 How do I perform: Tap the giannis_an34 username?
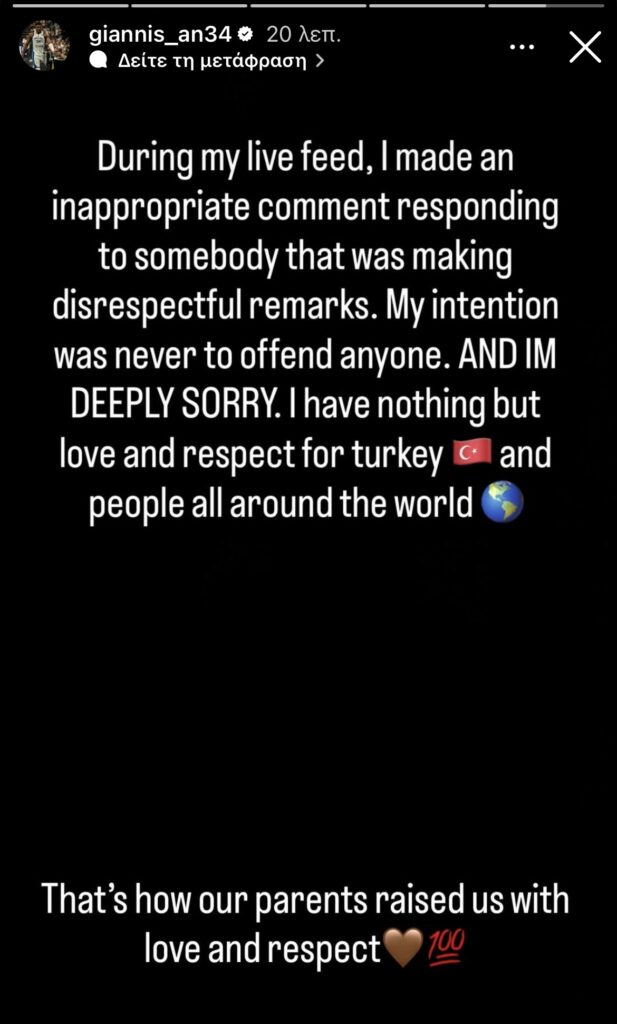click(x=160, y=35)
